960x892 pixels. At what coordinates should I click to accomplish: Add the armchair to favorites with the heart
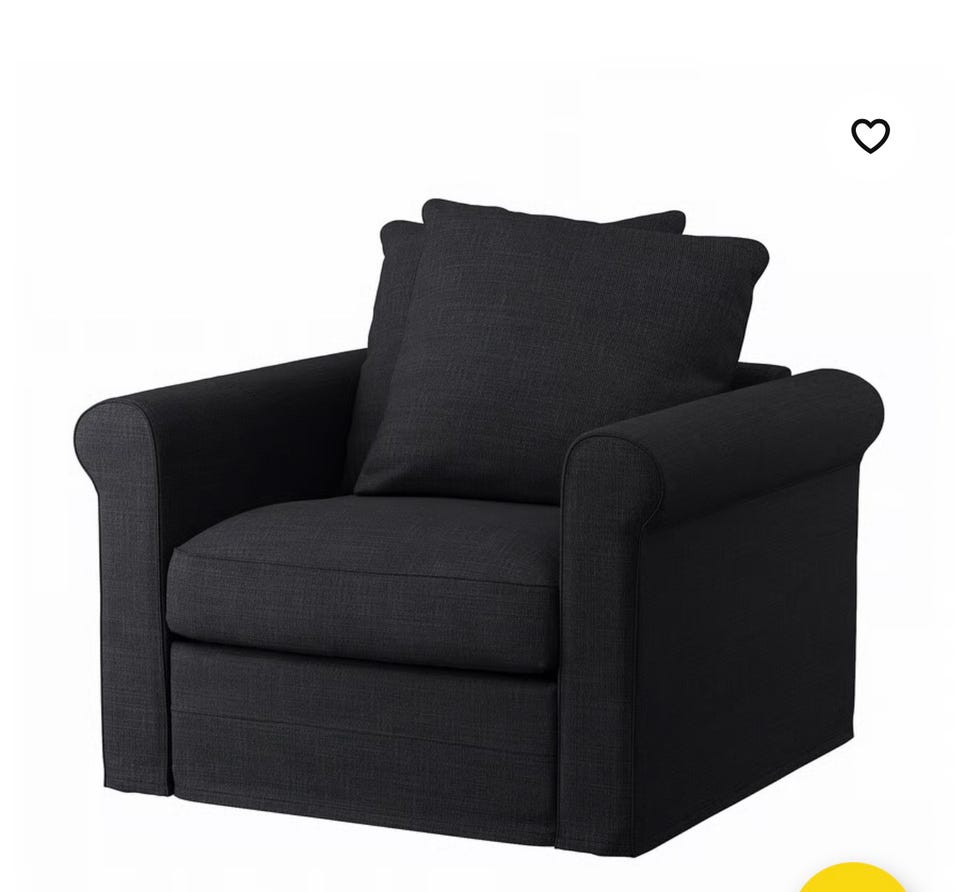(x=870, y=136)
